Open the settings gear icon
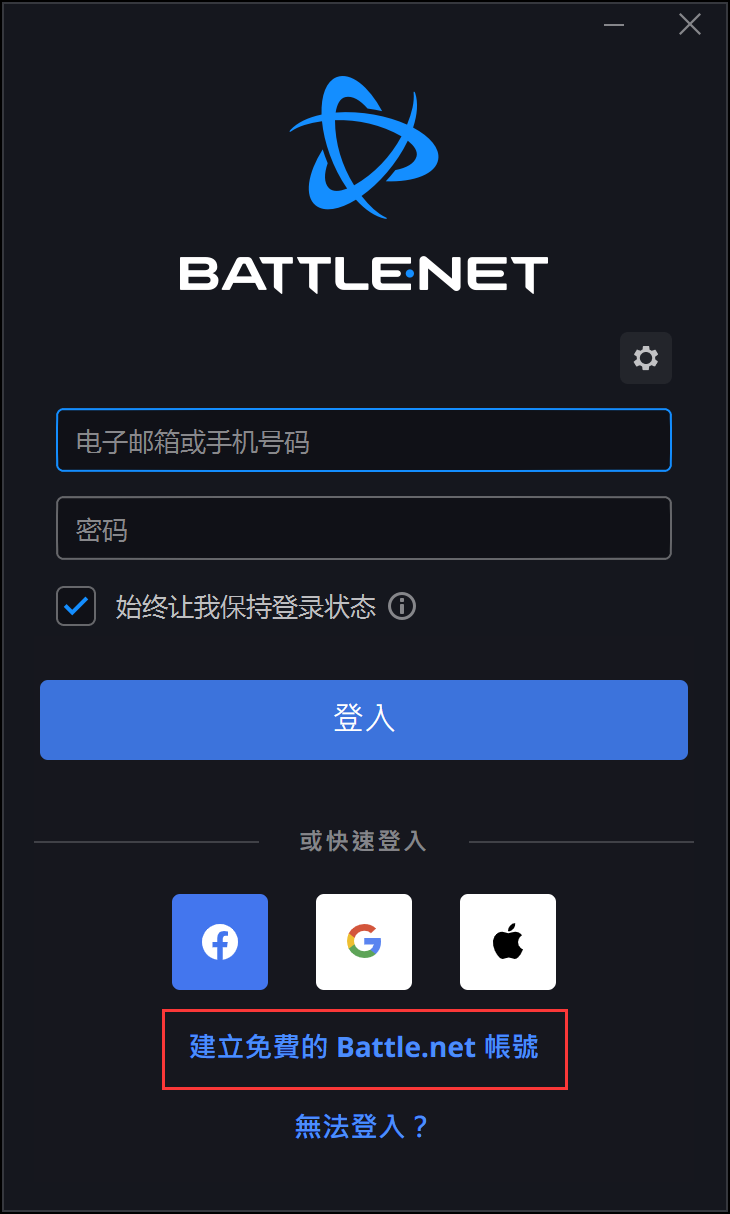This screenshot has height=1214, width=730. tap(646, 358)
